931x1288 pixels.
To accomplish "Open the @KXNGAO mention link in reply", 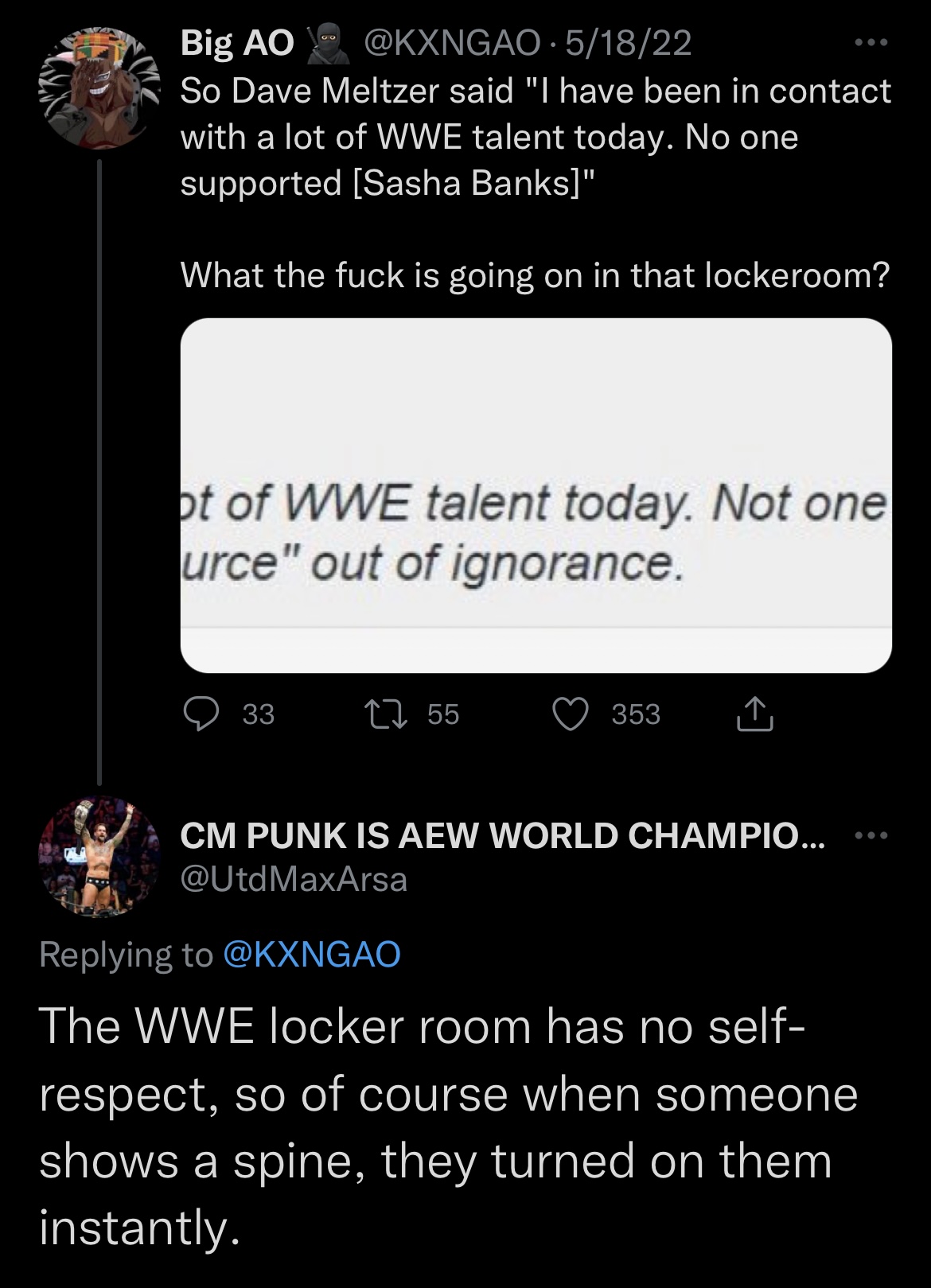I will (x=312, y=953).
